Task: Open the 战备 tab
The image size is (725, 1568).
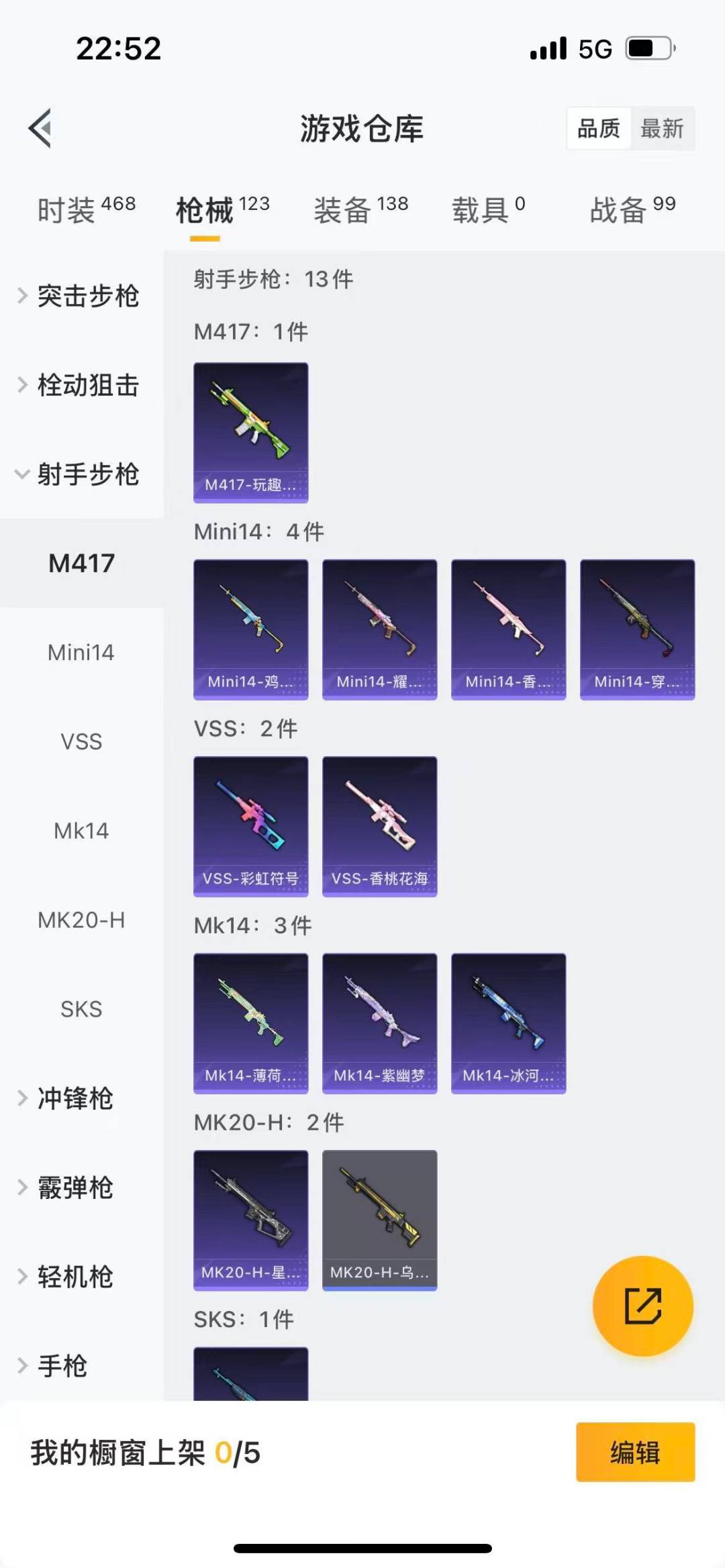Action: [632, 210]
